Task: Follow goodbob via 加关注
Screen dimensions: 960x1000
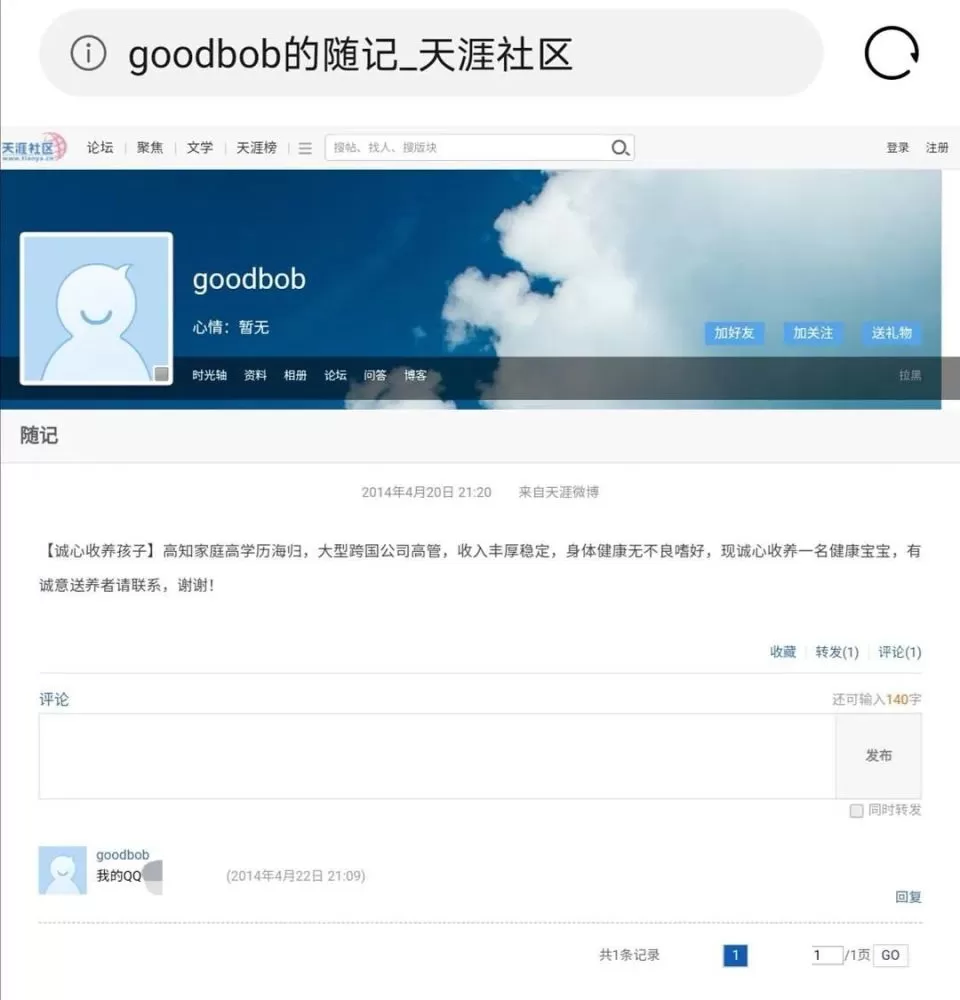Action: (x=813, y=333)
